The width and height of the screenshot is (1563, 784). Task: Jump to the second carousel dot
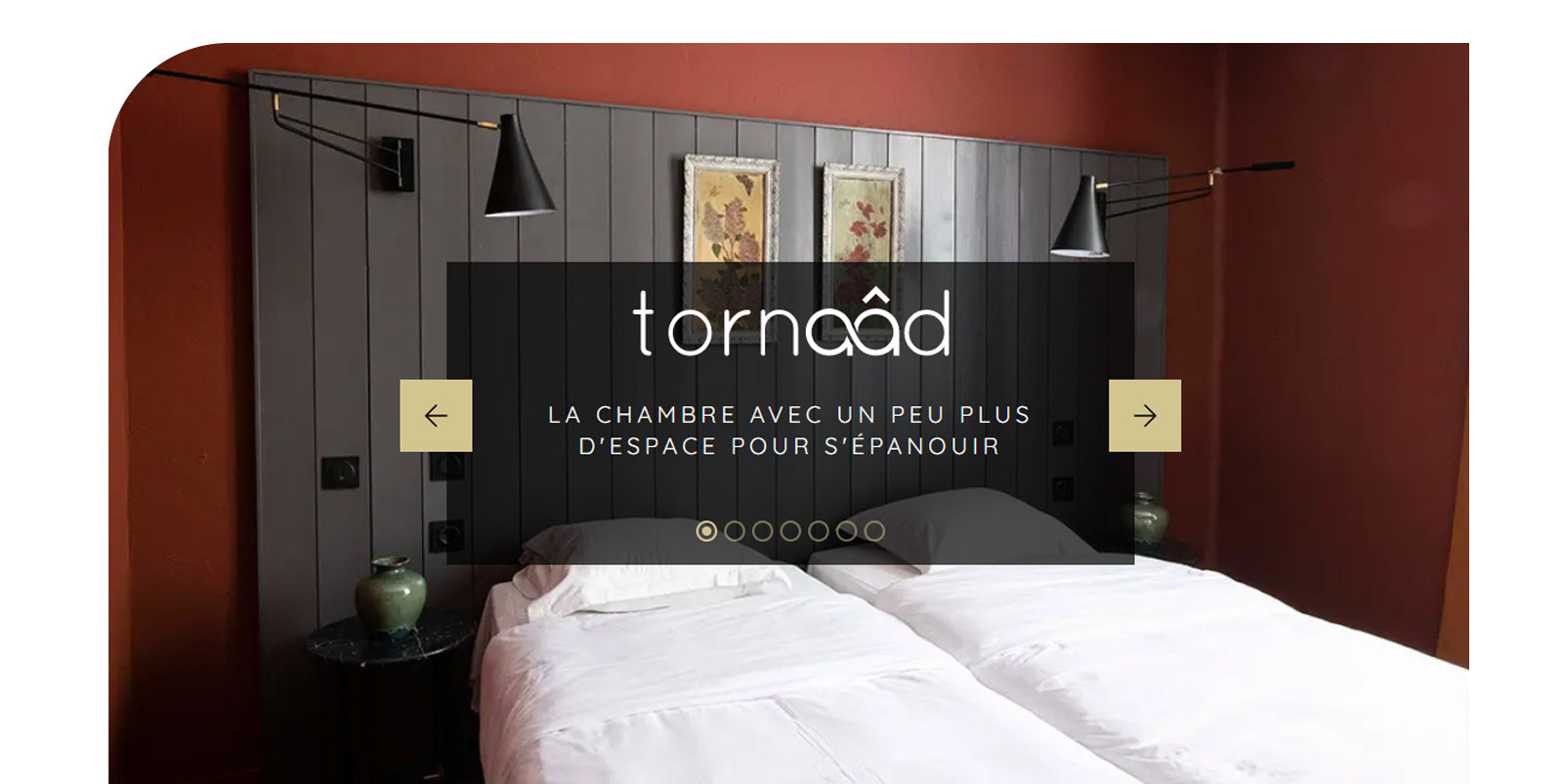pyautogui.click(x=735, y=531)
